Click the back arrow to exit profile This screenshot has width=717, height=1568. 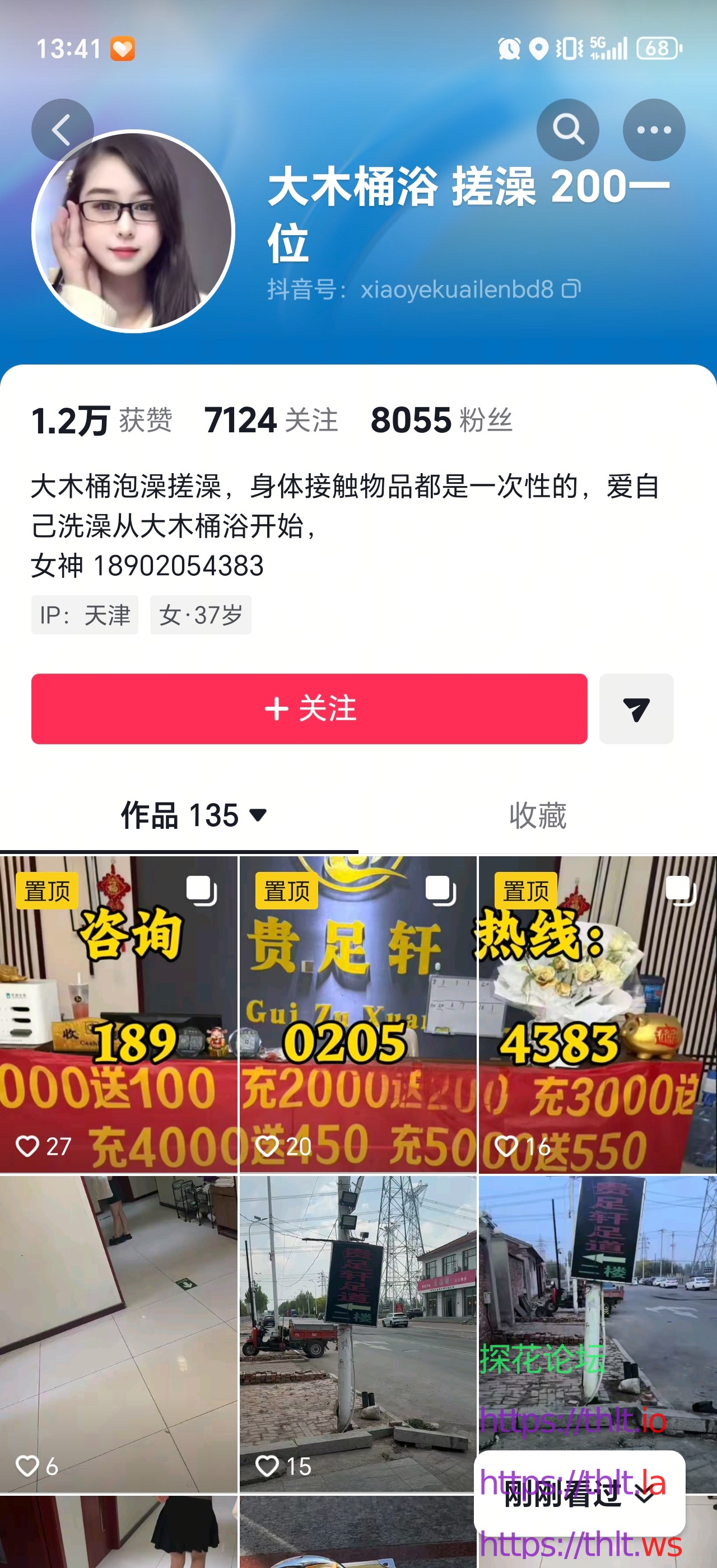[x=63, y=128]
